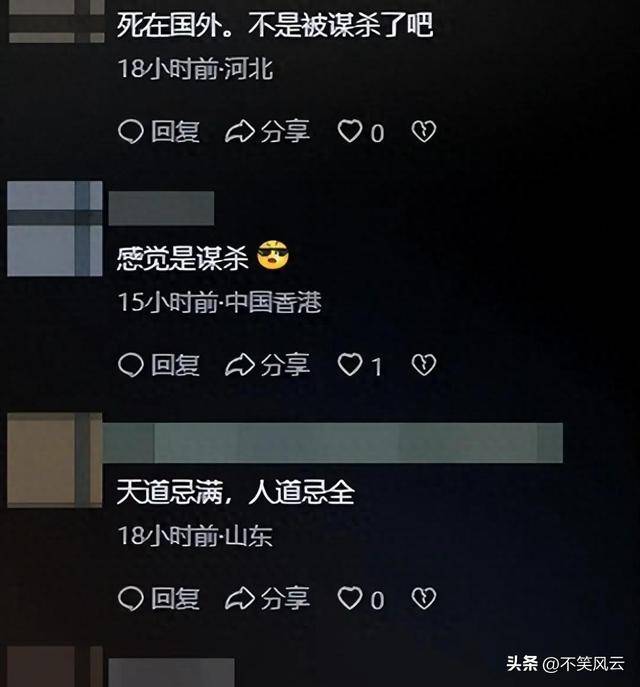Reply to the 天道忌满 comment
Viewport: 640px width, 687px height.
click(x=159, y=598)
